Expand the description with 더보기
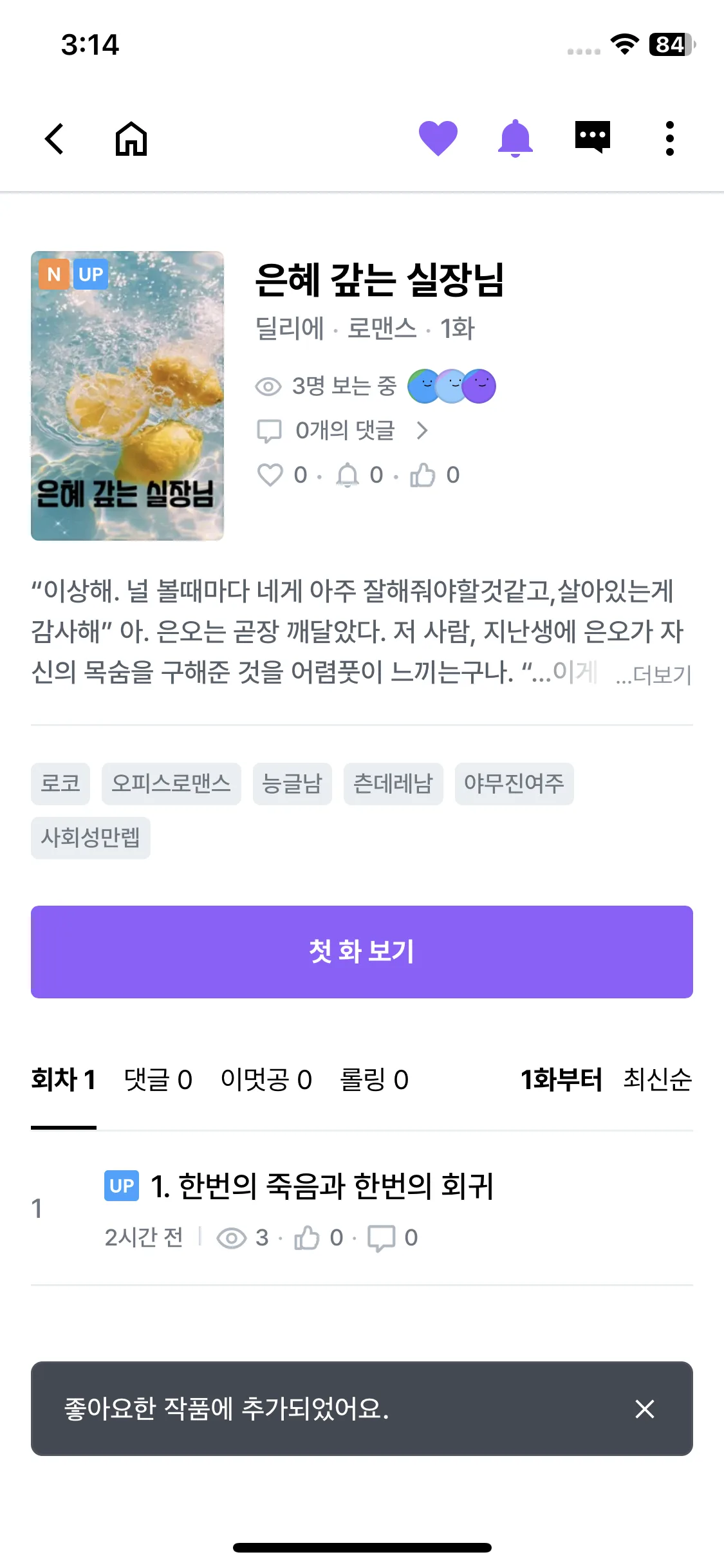The width and height of the screenshot is (724, 1568). coord(654,675)
